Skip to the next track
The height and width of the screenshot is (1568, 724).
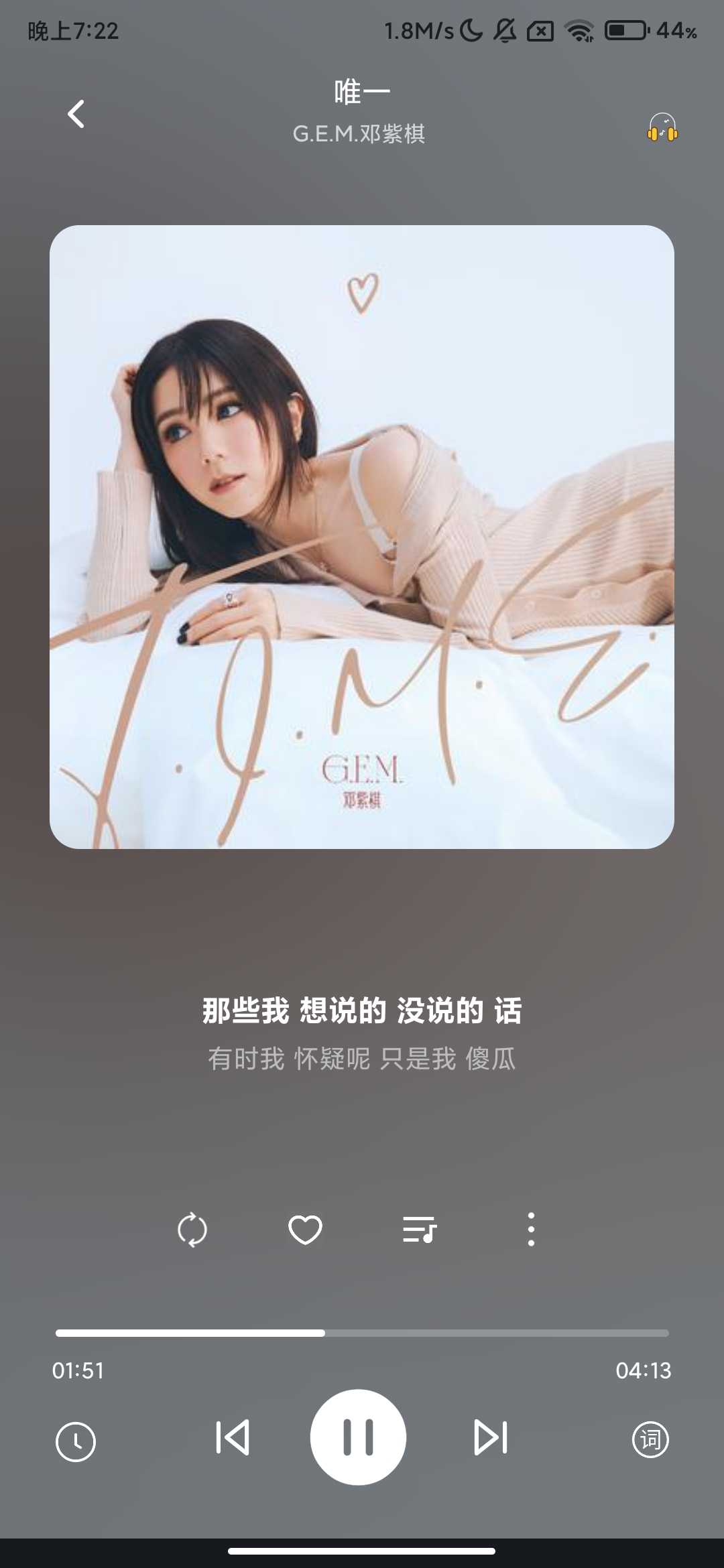click(x=491, y=1437)
